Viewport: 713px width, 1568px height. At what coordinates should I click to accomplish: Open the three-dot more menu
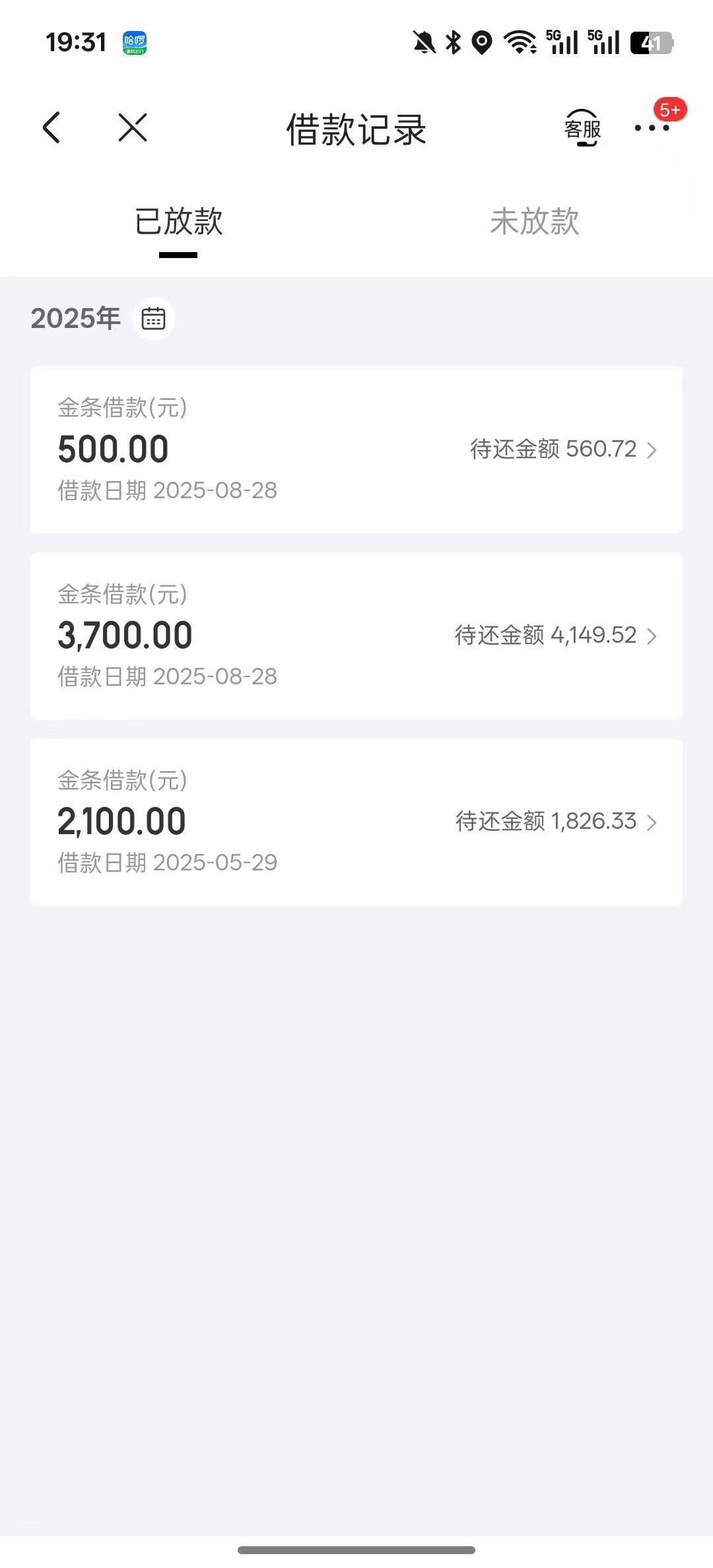tap(652, 127)
